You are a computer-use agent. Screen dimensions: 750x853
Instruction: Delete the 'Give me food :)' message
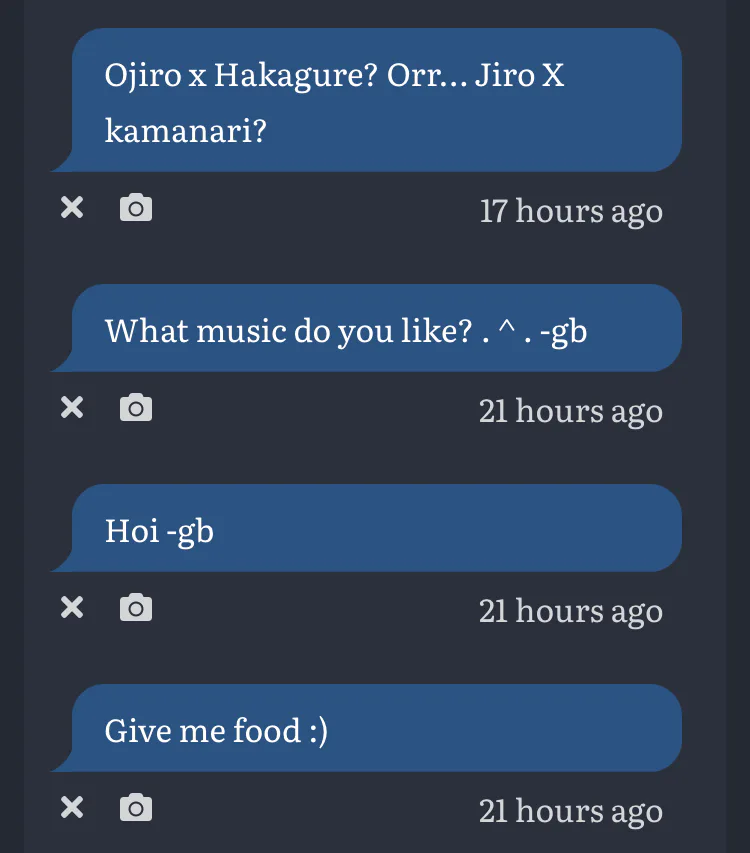(x=72, y=808)
